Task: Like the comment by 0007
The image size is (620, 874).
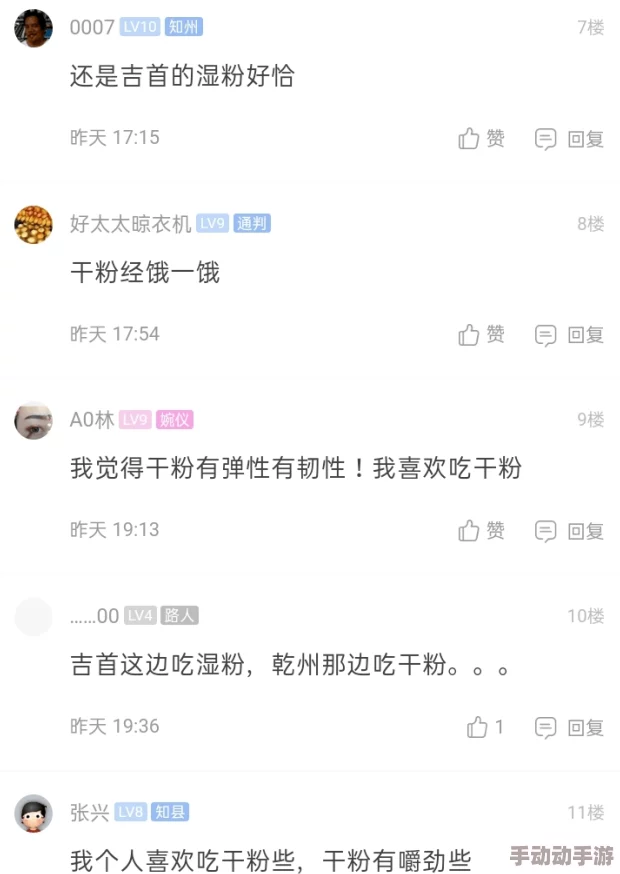Action: (481, 139)
